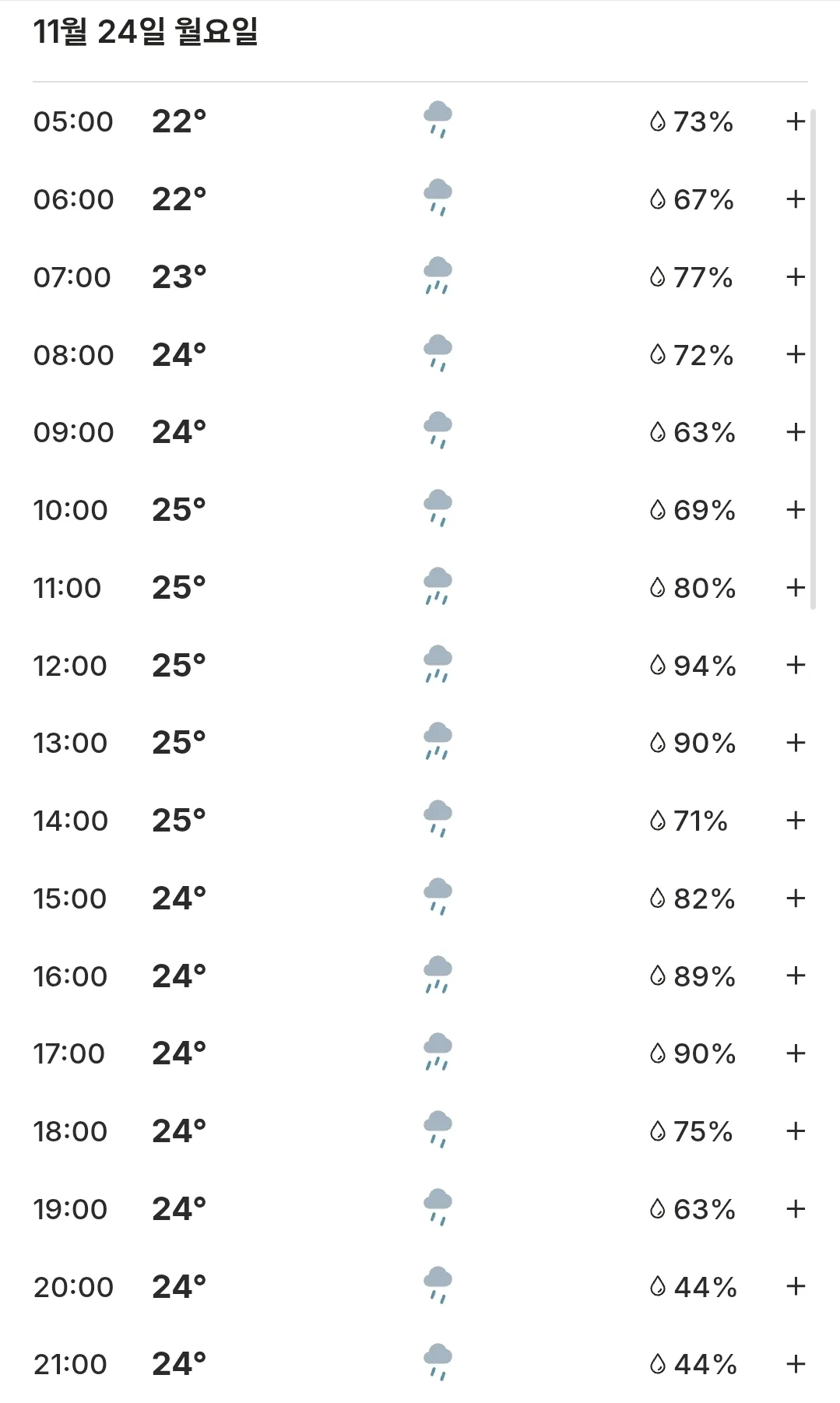Expand the 20:00 forecast row
The image size is (840, 1403).
point(795,1286)
